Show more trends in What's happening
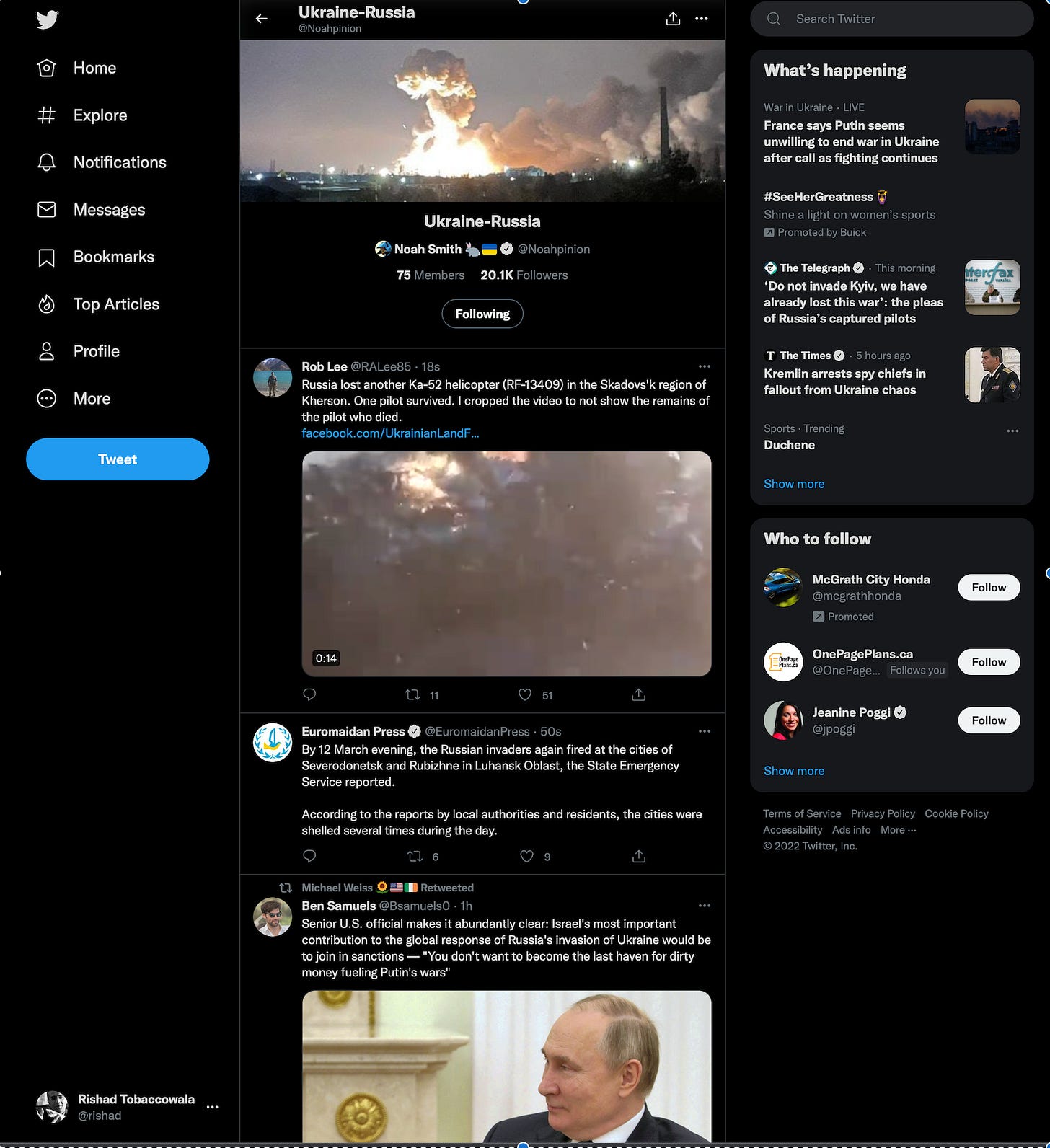This screenshot has height=1148, width=1050. 793,484
